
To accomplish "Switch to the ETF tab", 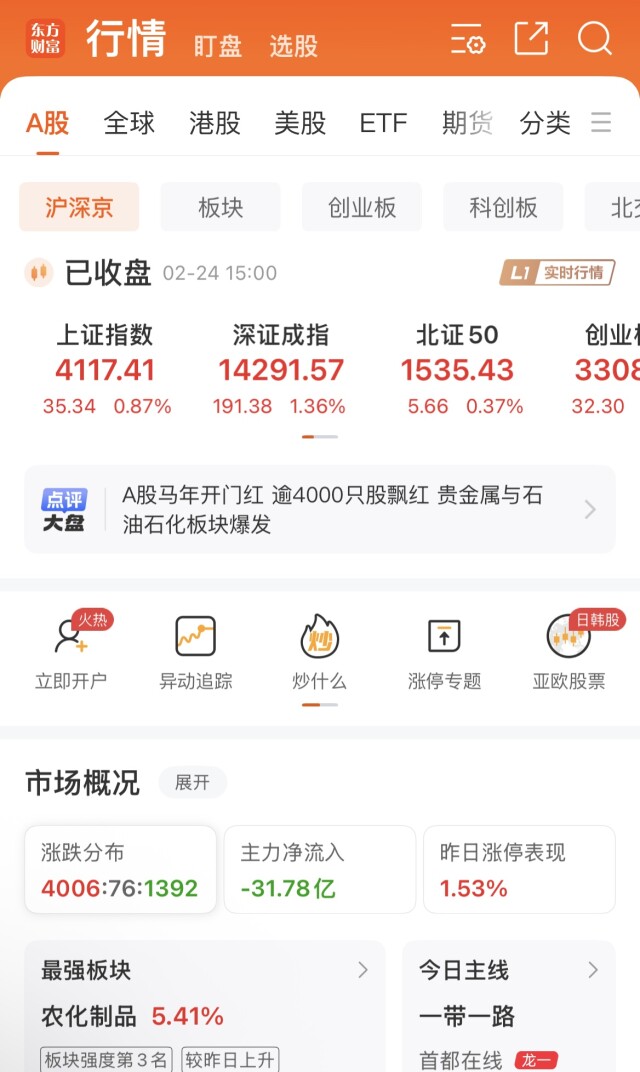I will pyautogui.click(x=384, y=123).
